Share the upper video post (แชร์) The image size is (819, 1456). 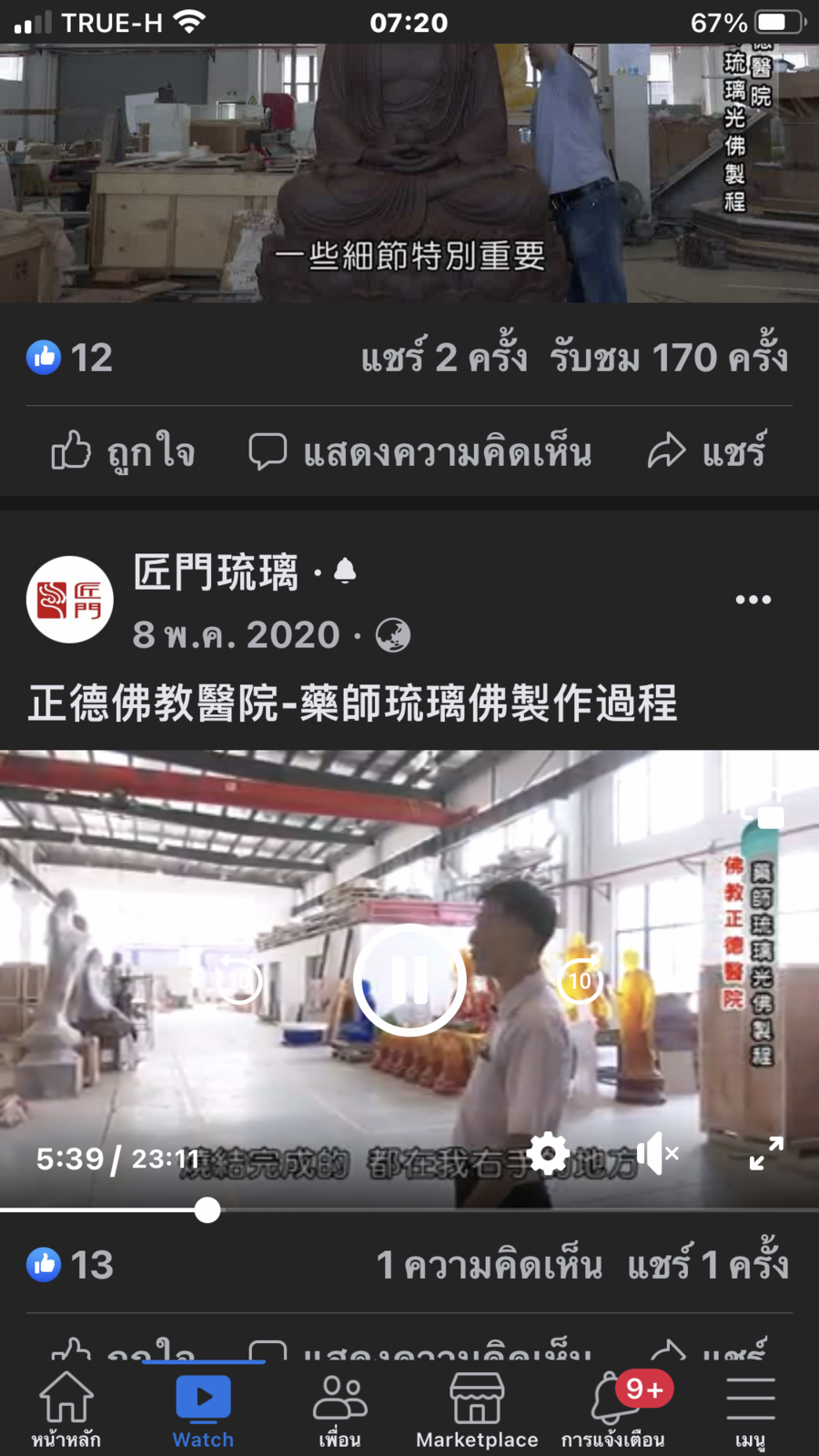707,451
